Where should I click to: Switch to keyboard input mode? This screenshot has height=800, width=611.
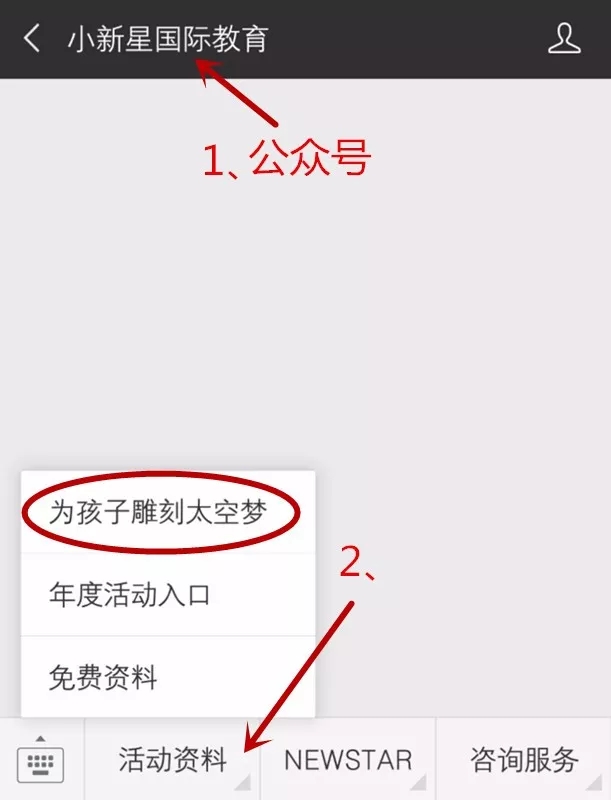[x=40, y=760]
